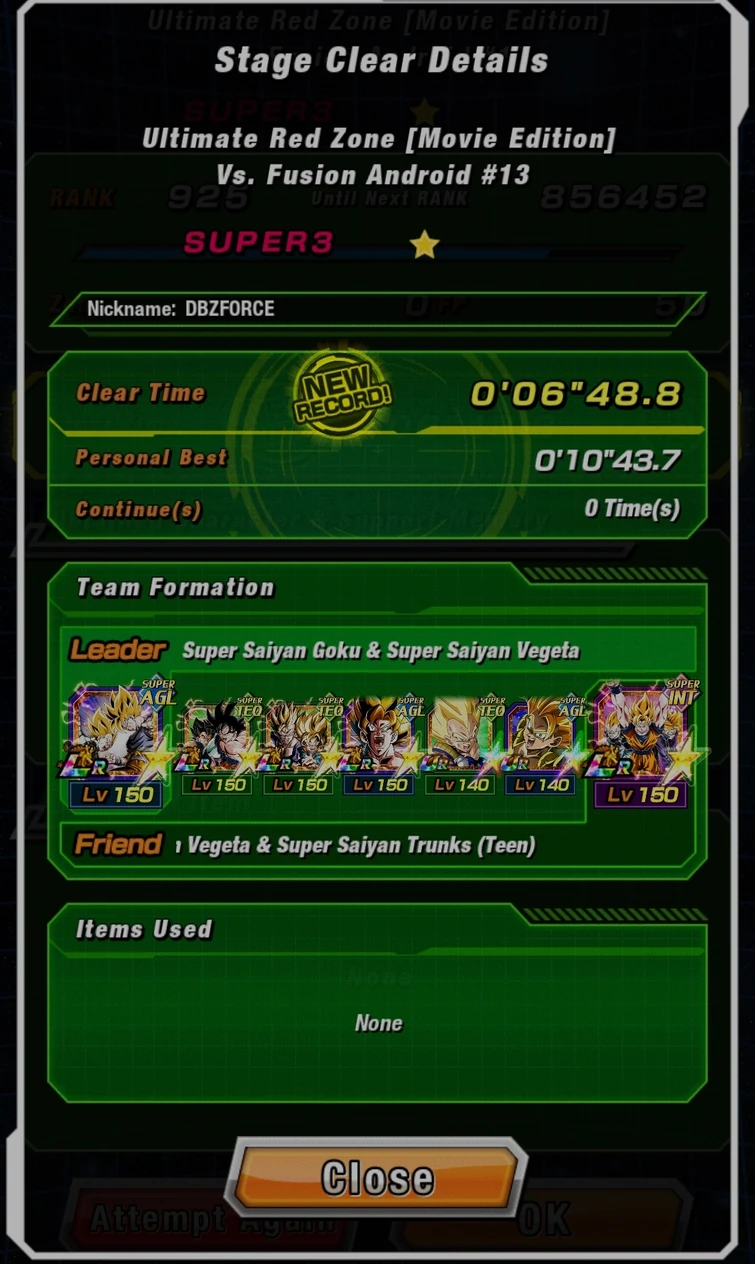Tap the AGL Super Saiyan Goku fourth card
Screen dimensions: 755x1264
click(x=380, y=740)
